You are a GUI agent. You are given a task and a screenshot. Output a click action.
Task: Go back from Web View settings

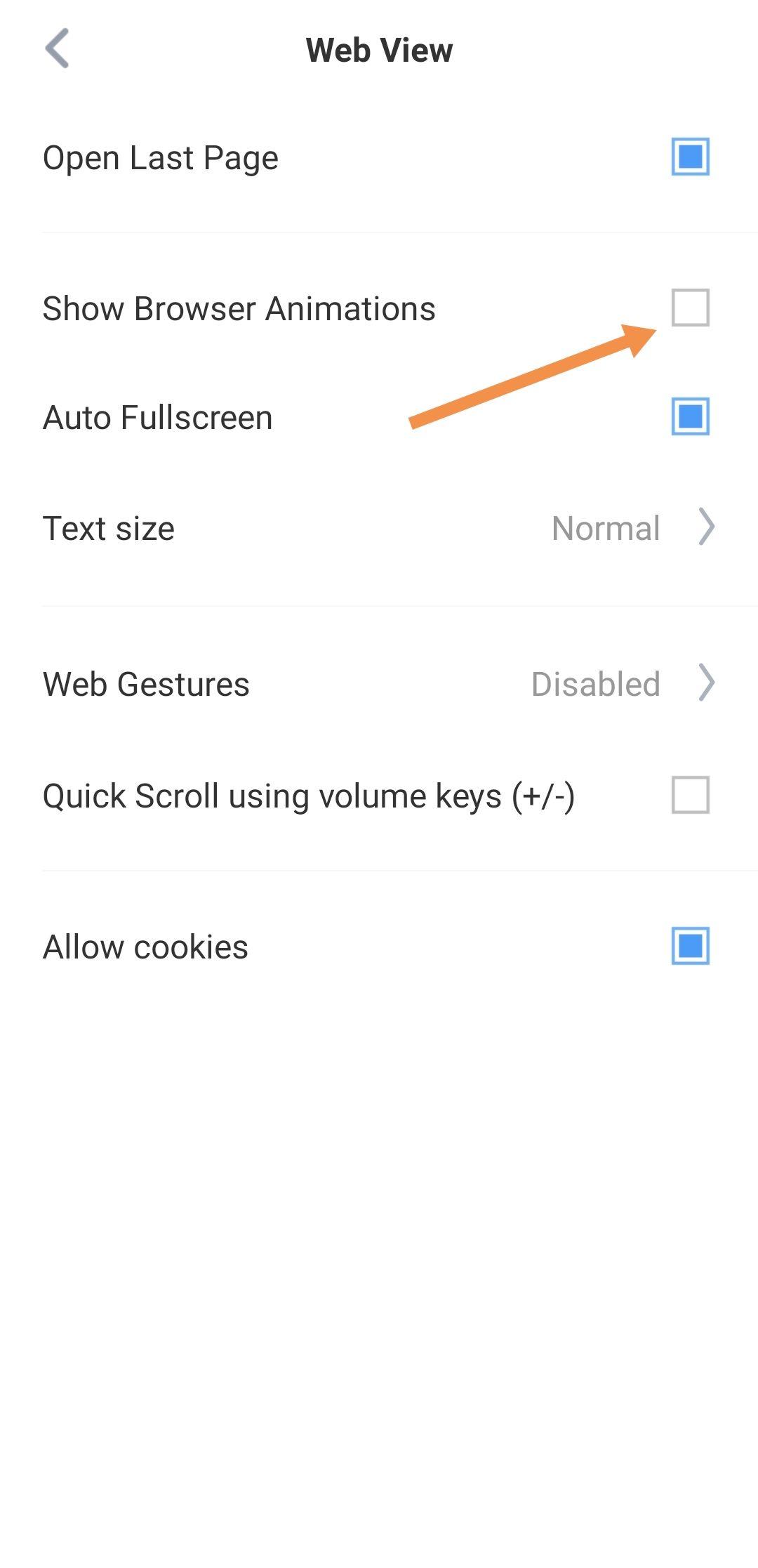click(57, 48)
